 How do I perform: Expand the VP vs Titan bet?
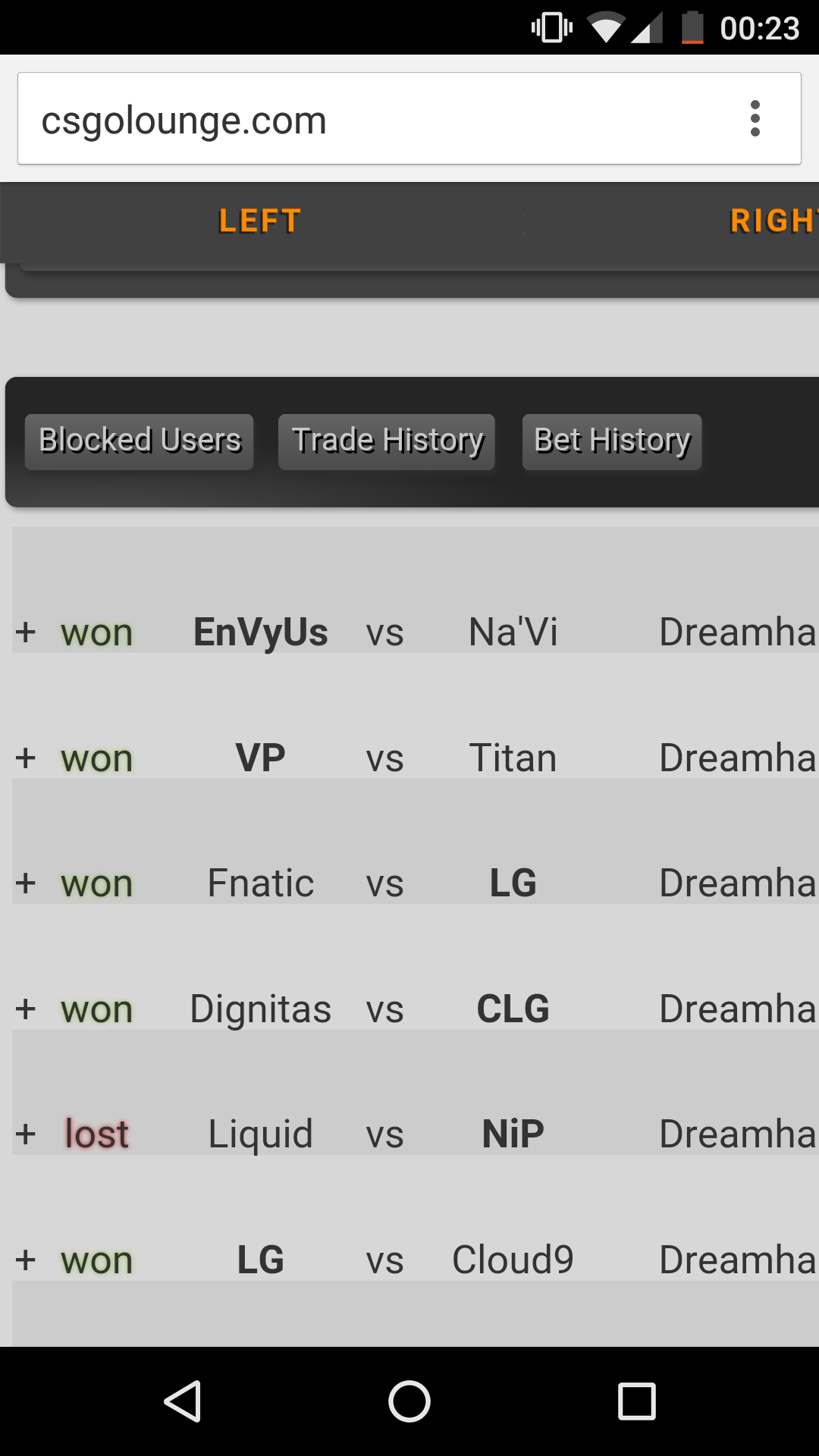(26, 758)
